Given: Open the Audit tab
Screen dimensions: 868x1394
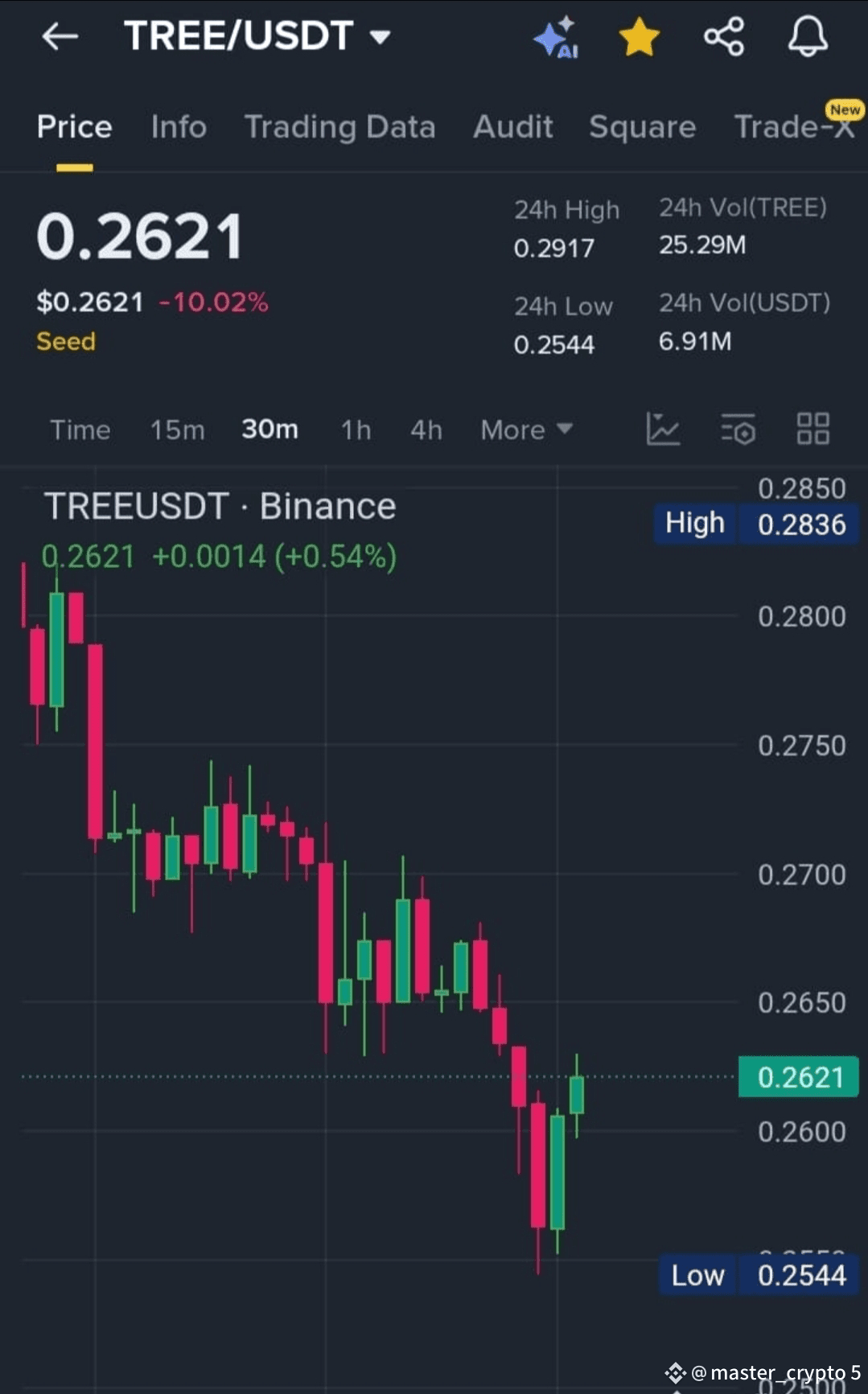Looking at the screenshot, I should point(512,127).
